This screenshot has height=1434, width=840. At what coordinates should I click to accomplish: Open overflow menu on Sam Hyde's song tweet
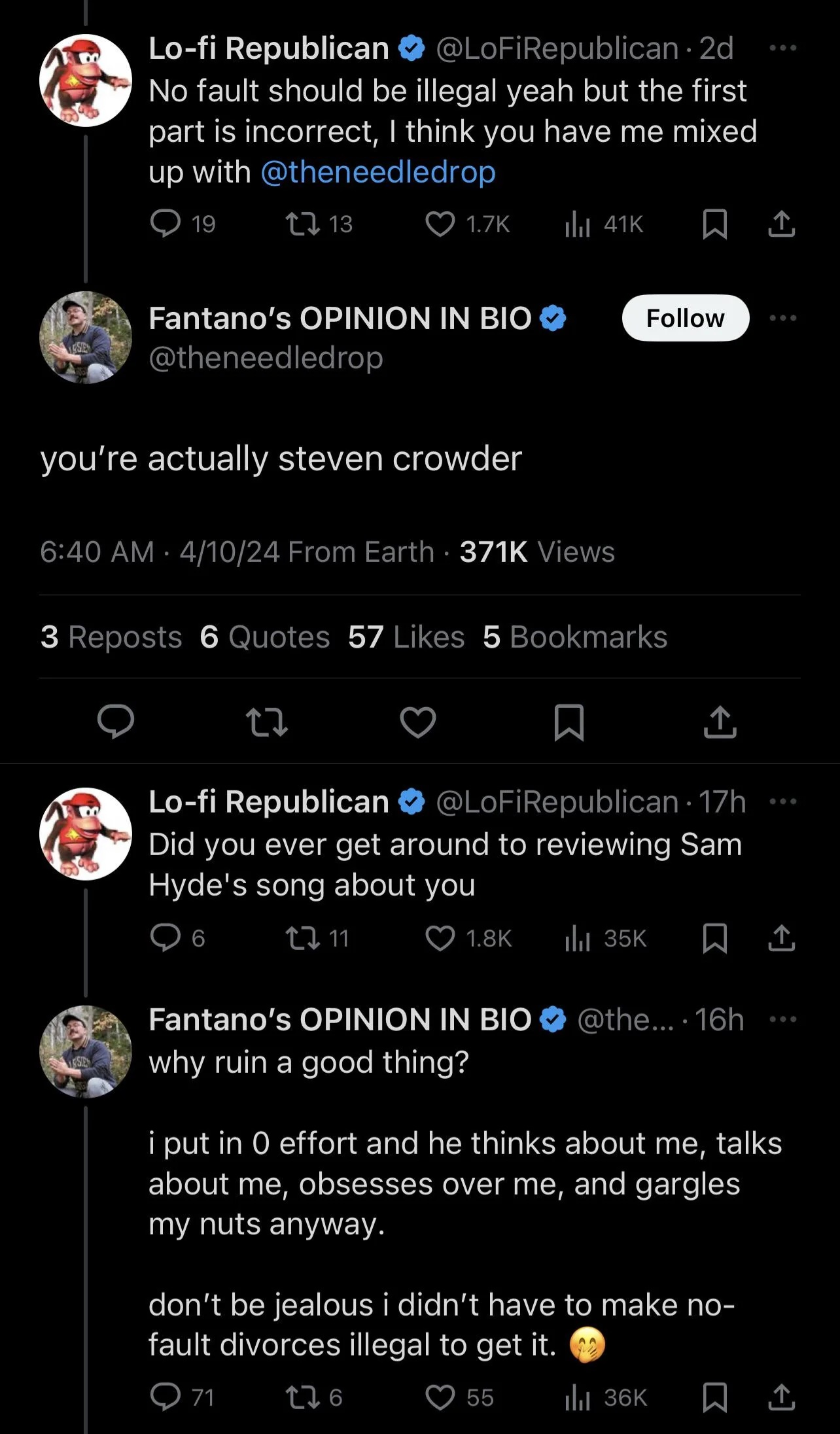(783, 801)
